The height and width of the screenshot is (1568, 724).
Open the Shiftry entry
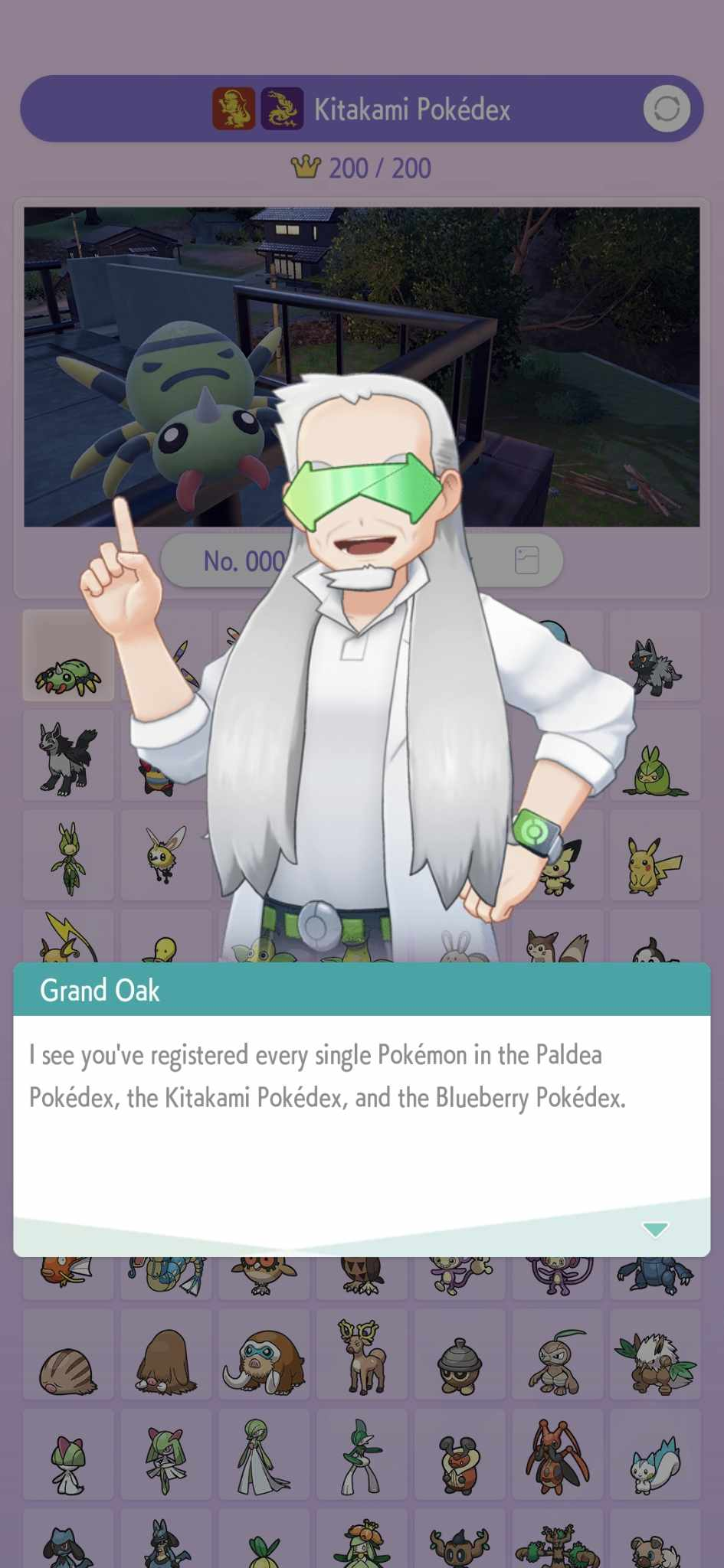[x=654, y=1354]
